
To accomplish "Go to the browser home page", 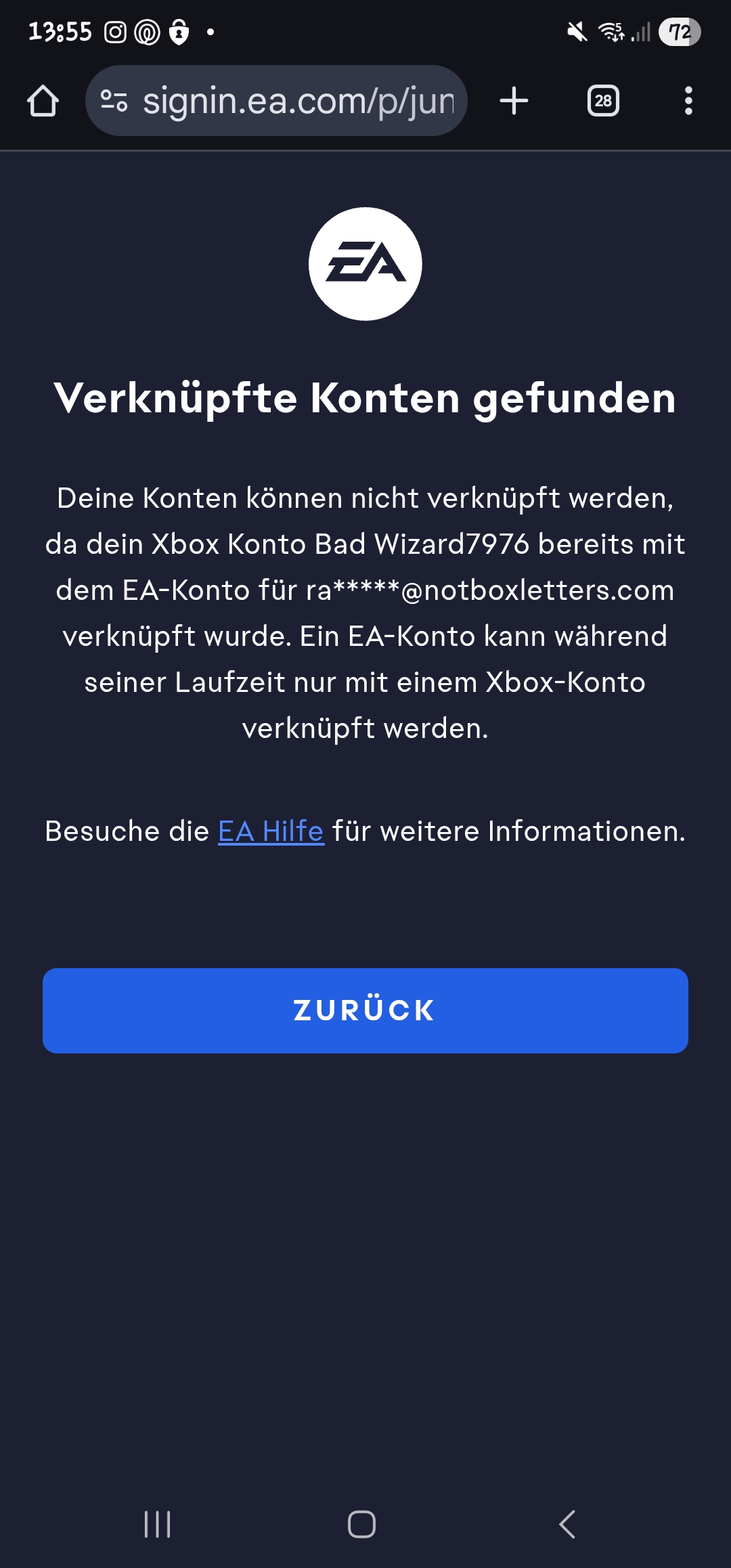I will point(43,101).
